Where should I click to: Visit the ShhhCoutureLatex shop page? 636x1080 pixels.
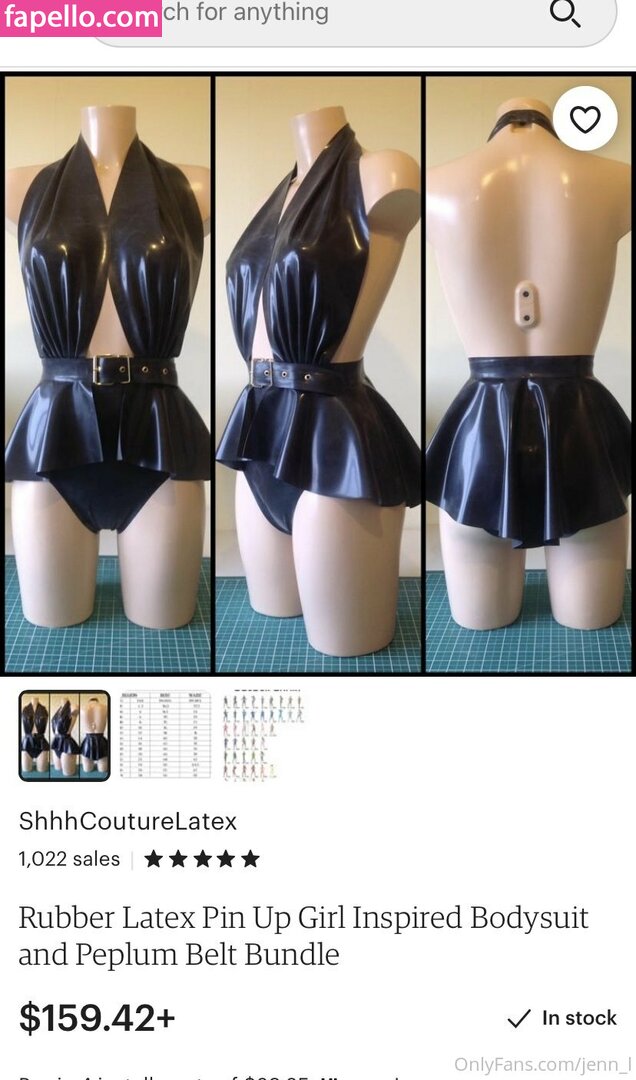click(128, 822)
